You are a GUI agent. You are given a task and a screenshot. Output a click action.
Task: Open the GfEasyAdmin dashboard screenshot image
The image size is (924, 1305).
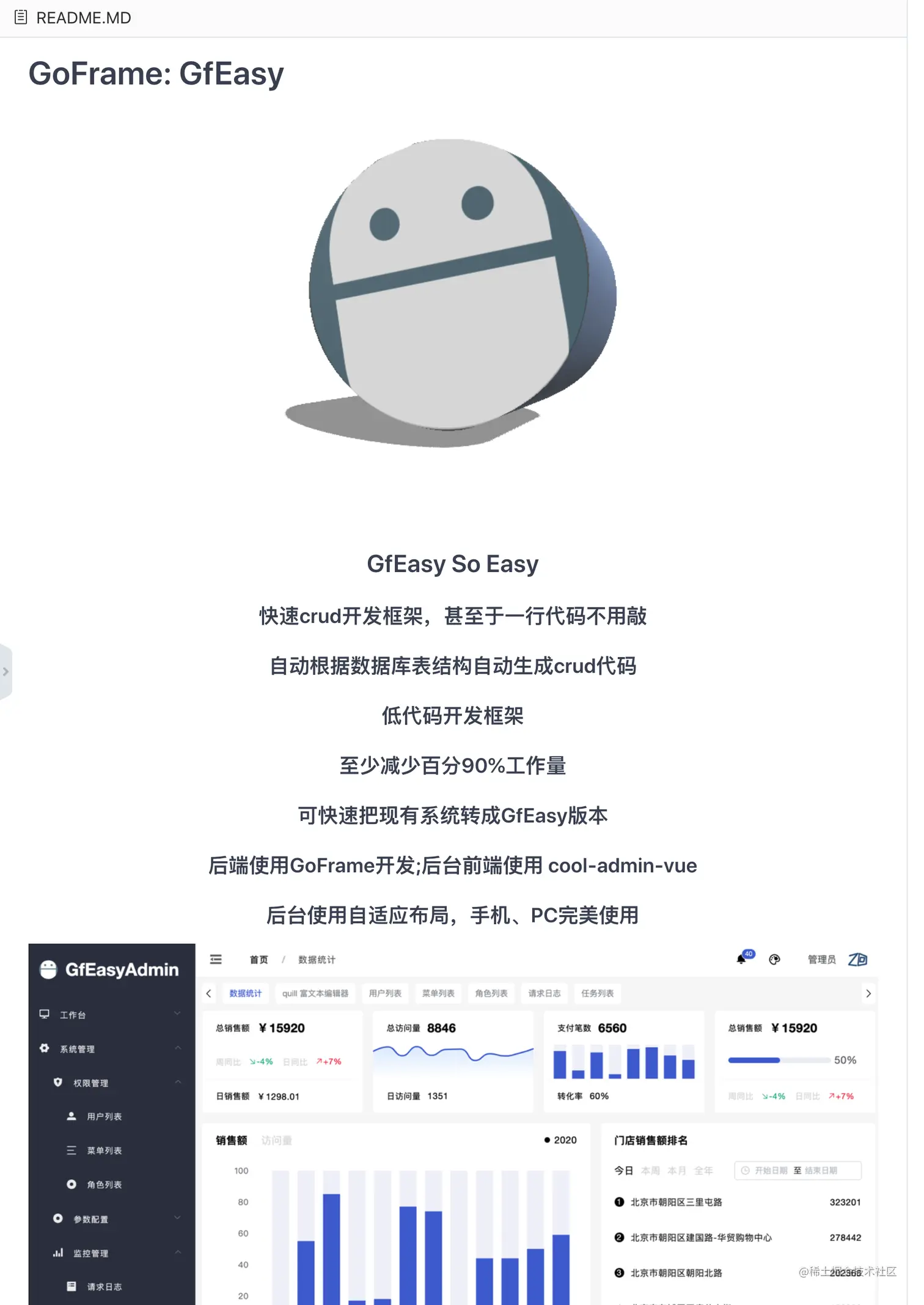coord(452,1123)
